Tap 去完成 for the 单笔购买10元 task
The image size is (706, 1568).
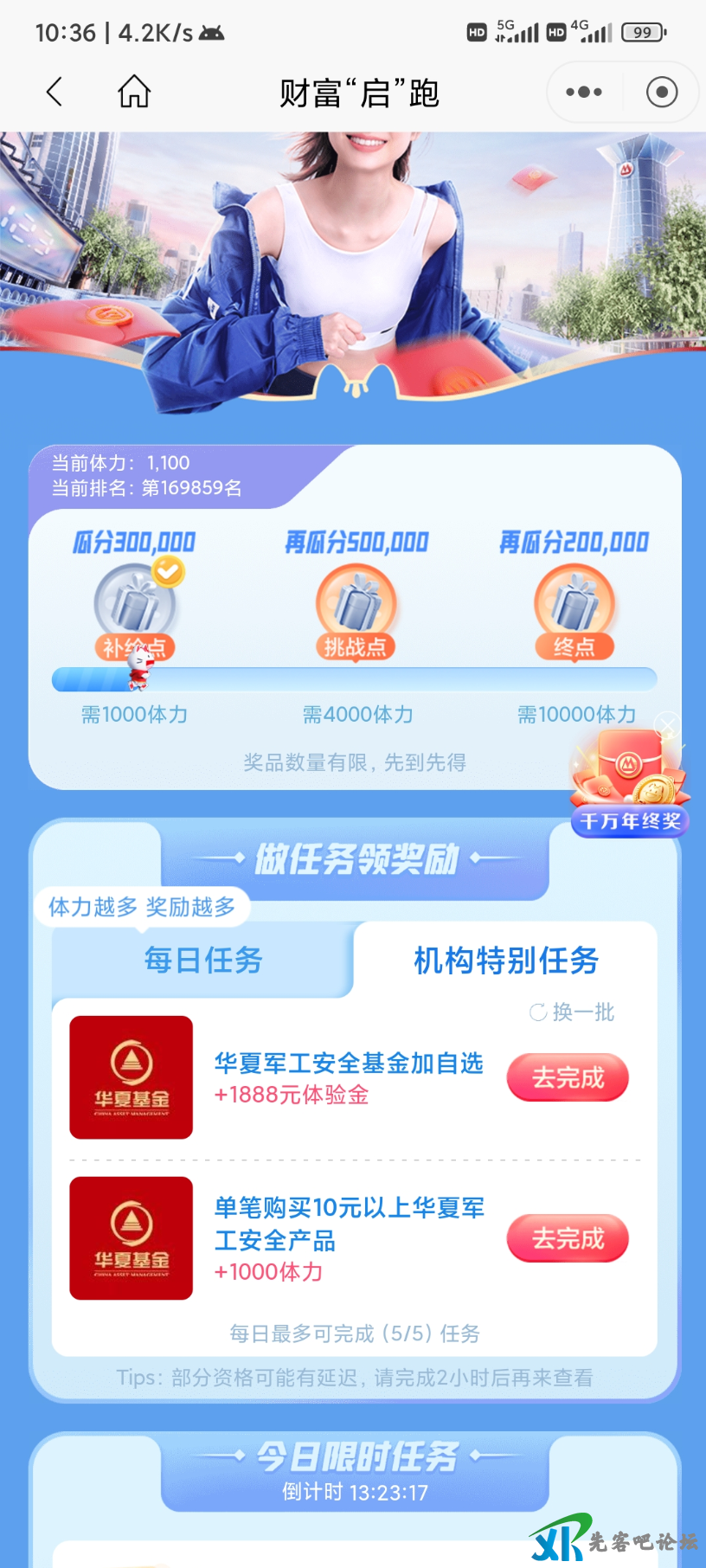point(567,1238)
